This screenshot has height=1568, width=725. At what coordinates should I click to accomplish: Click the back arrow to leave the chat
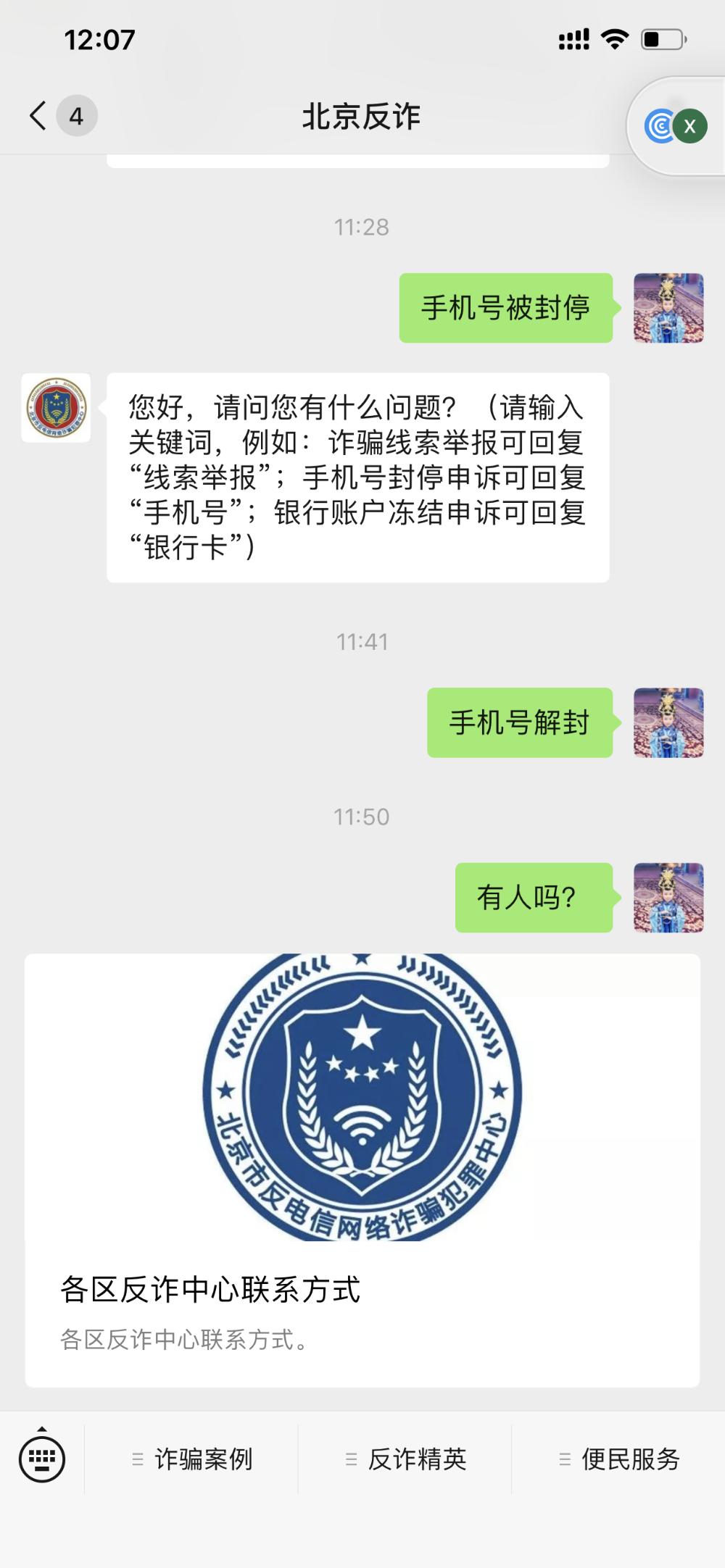tap(36, 116)
